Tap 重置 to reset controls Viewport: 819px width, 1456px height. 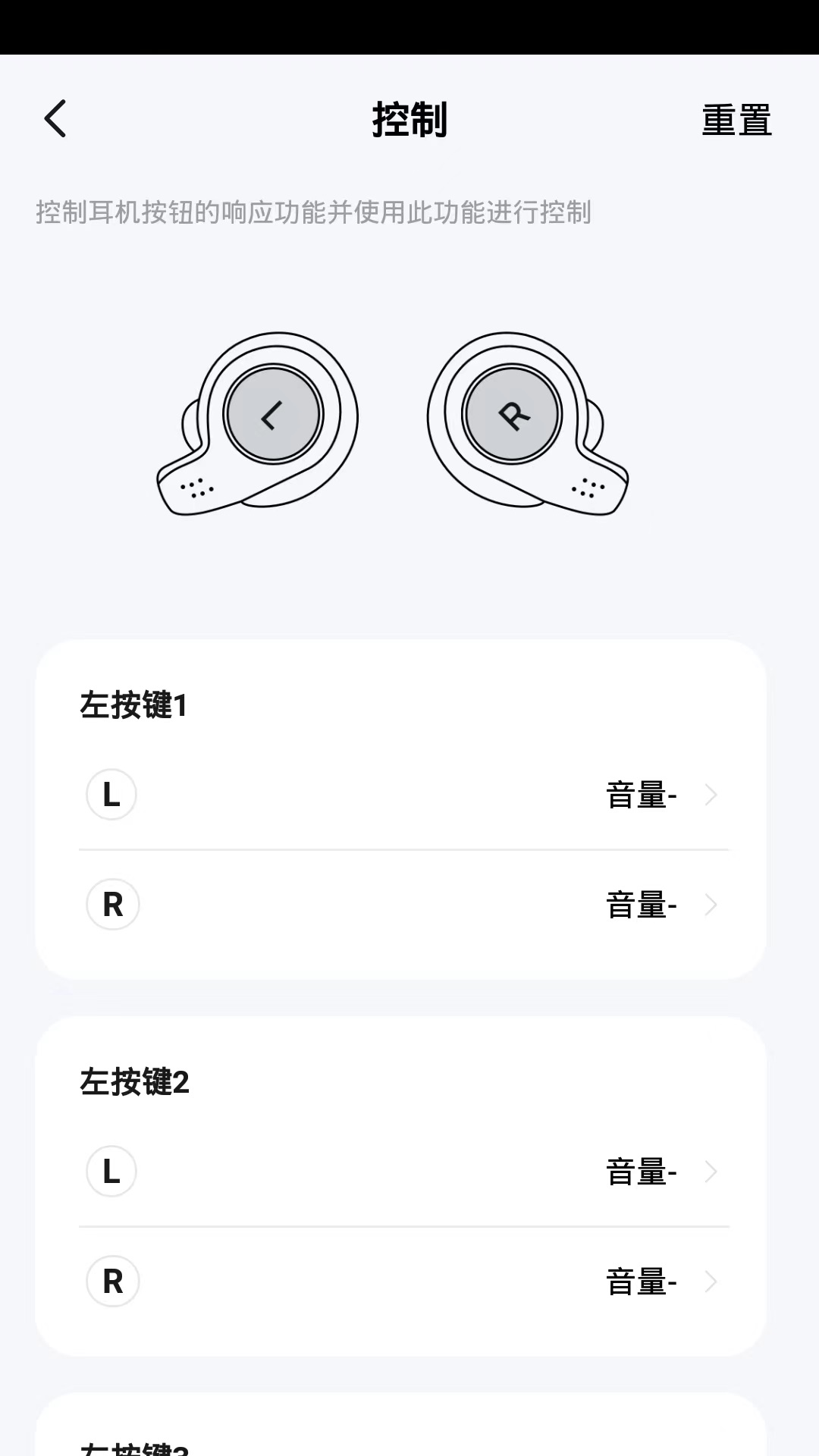pyautogui.click(x=737, y=119)
